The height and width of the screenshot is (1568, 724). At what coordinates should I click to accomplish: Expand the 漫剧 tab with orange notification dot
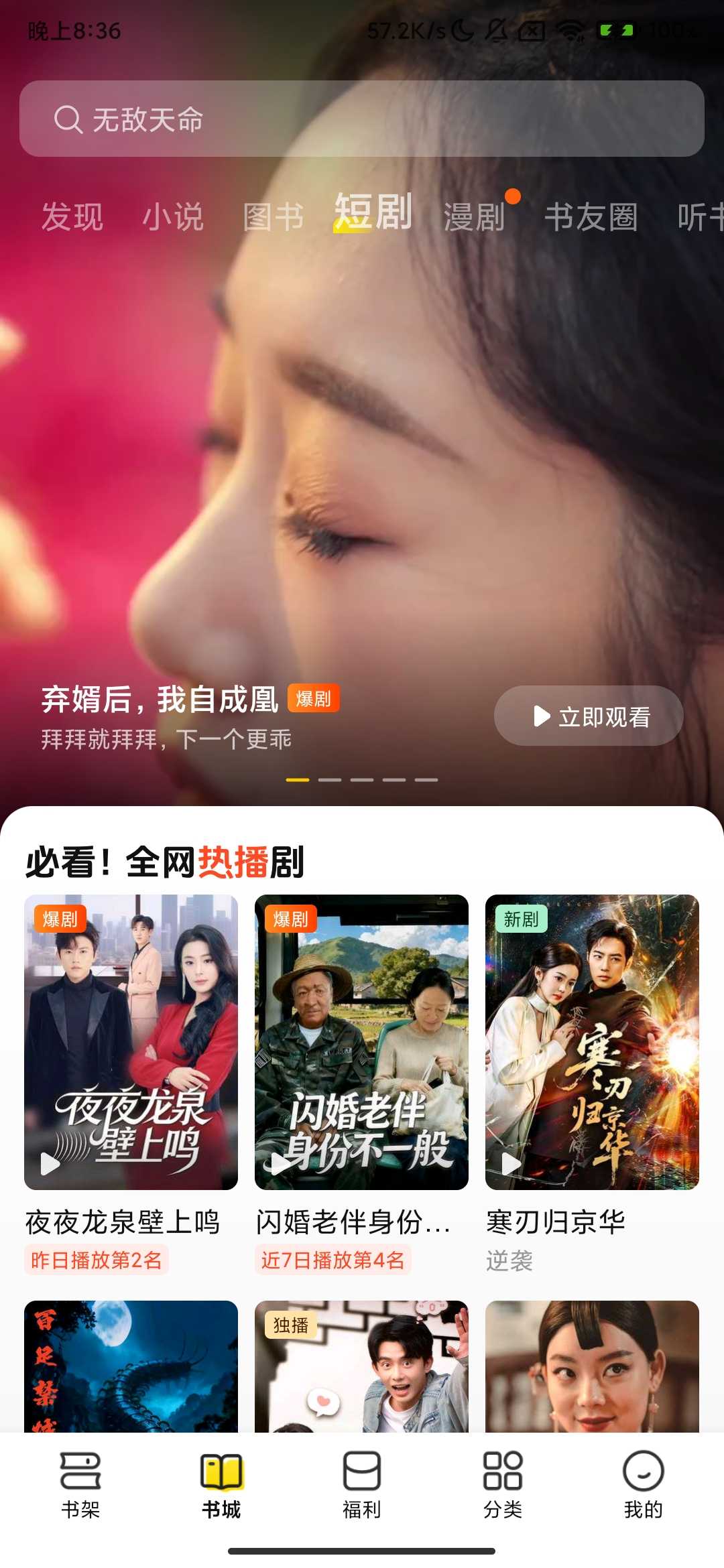coord(475,216)
